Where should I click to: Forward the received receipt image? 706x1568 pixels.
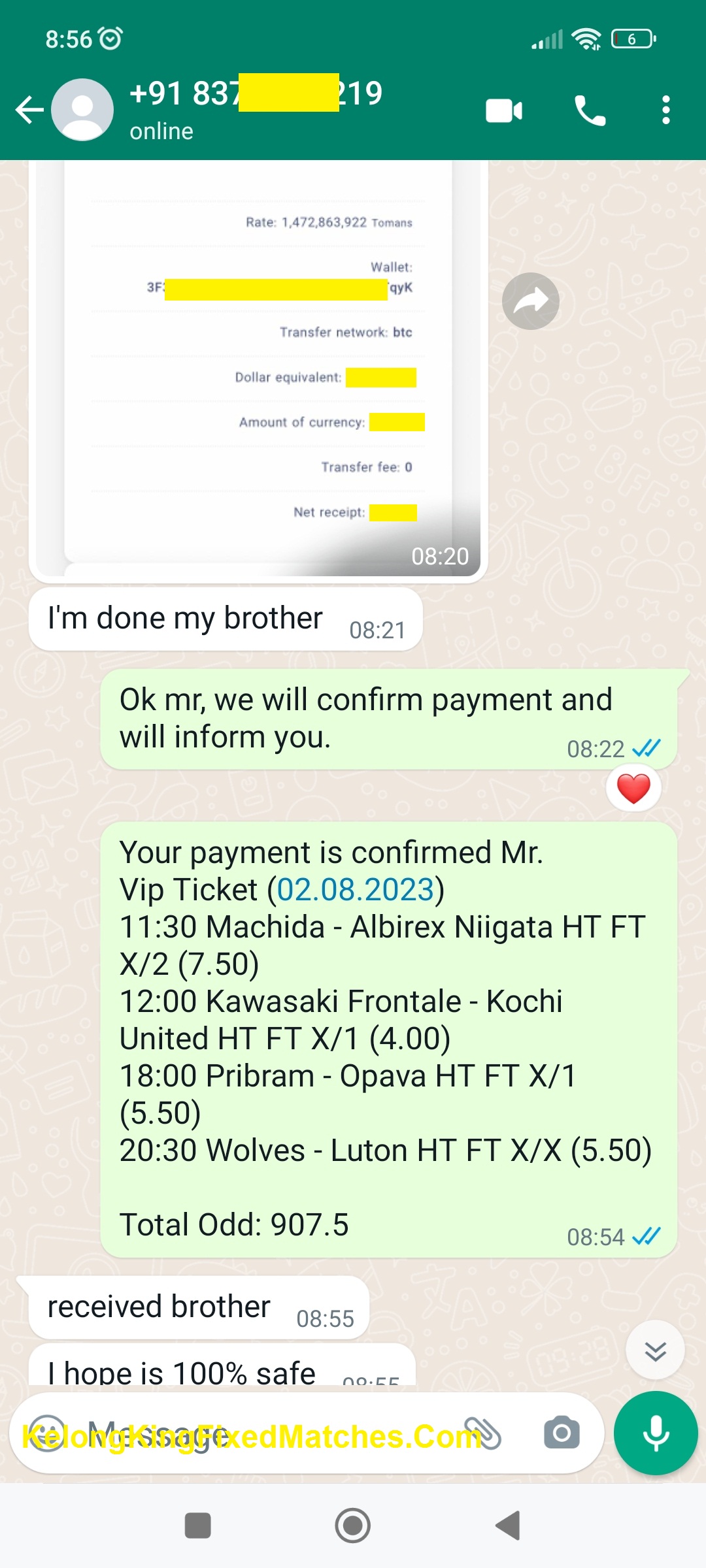pos(530,301)
